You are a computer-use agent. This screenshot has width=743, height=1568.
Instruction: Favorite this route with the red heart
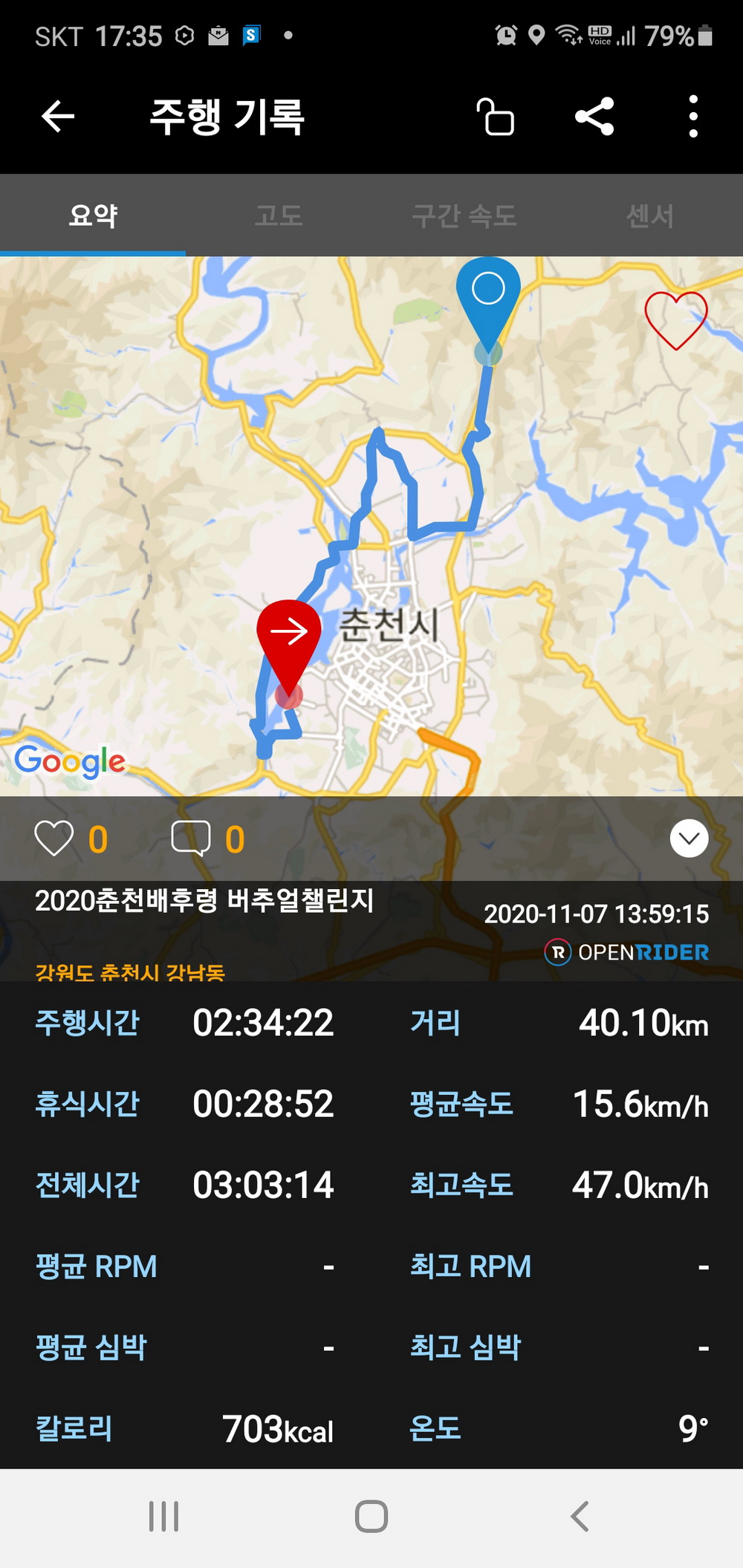675,319
